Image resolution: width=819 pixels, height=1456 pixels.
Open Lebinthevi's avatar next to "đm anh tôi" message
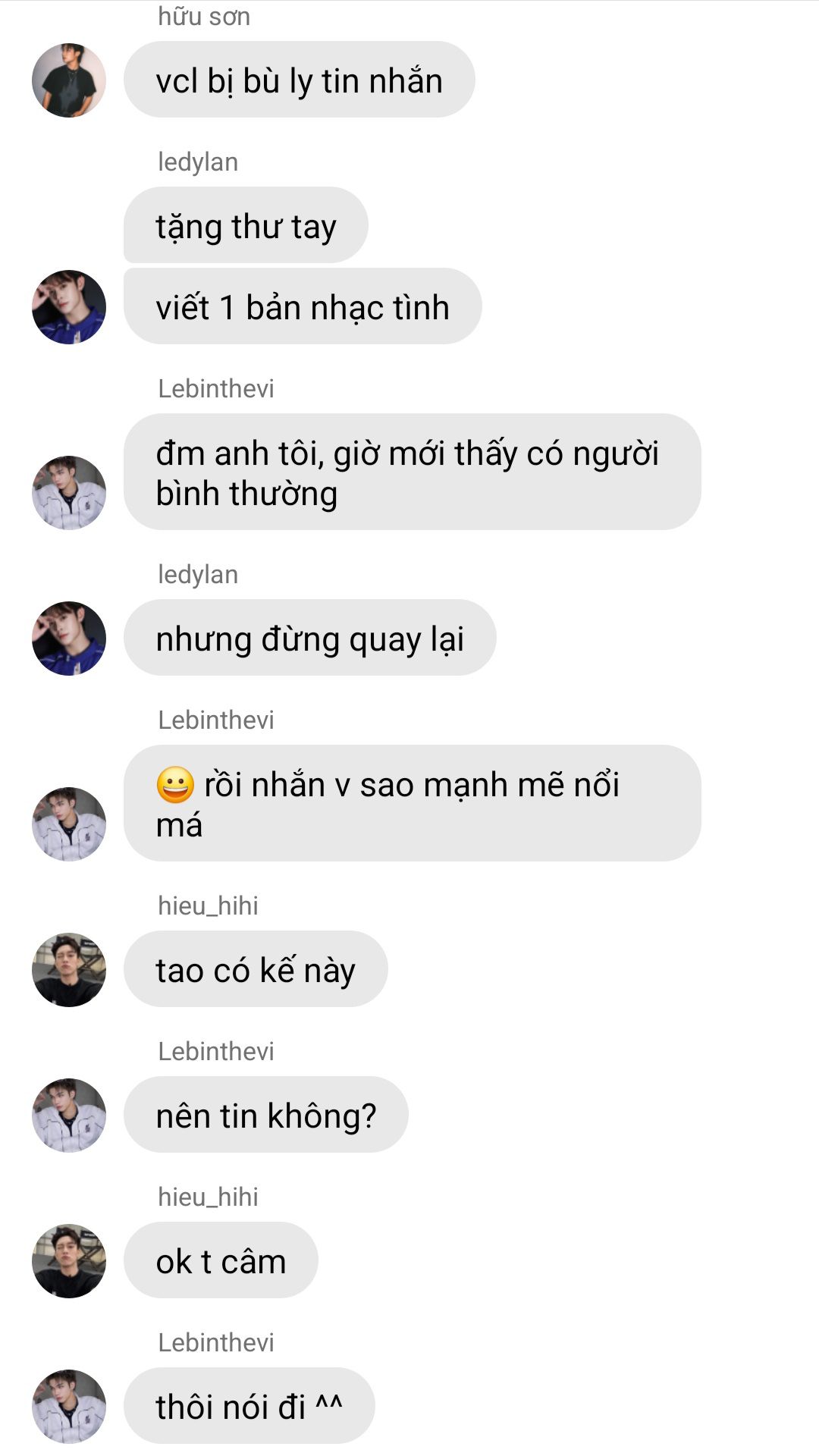click(x=69, y=493)
